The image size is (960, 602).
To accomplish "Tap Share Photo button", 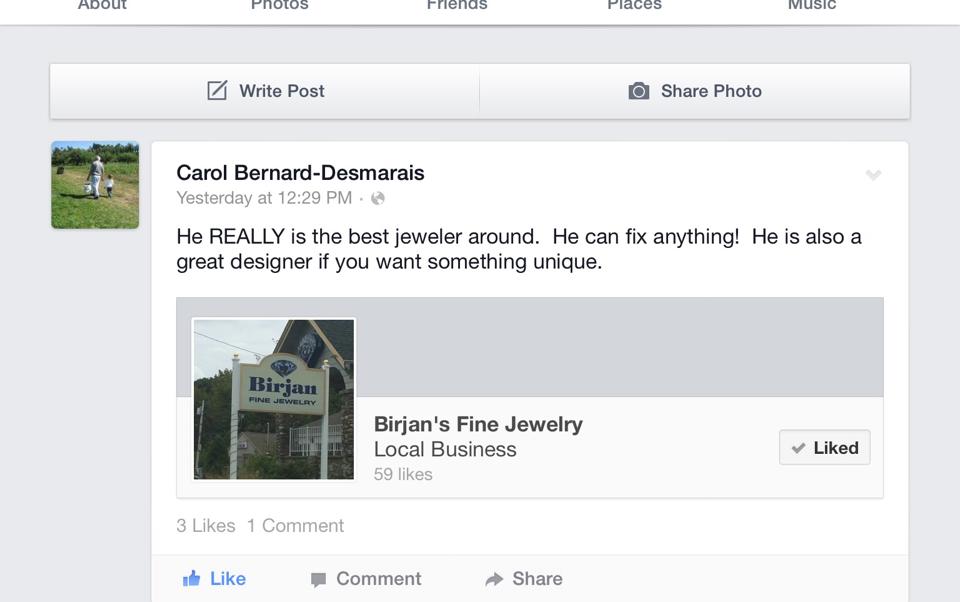I will [x=695, y=91].
